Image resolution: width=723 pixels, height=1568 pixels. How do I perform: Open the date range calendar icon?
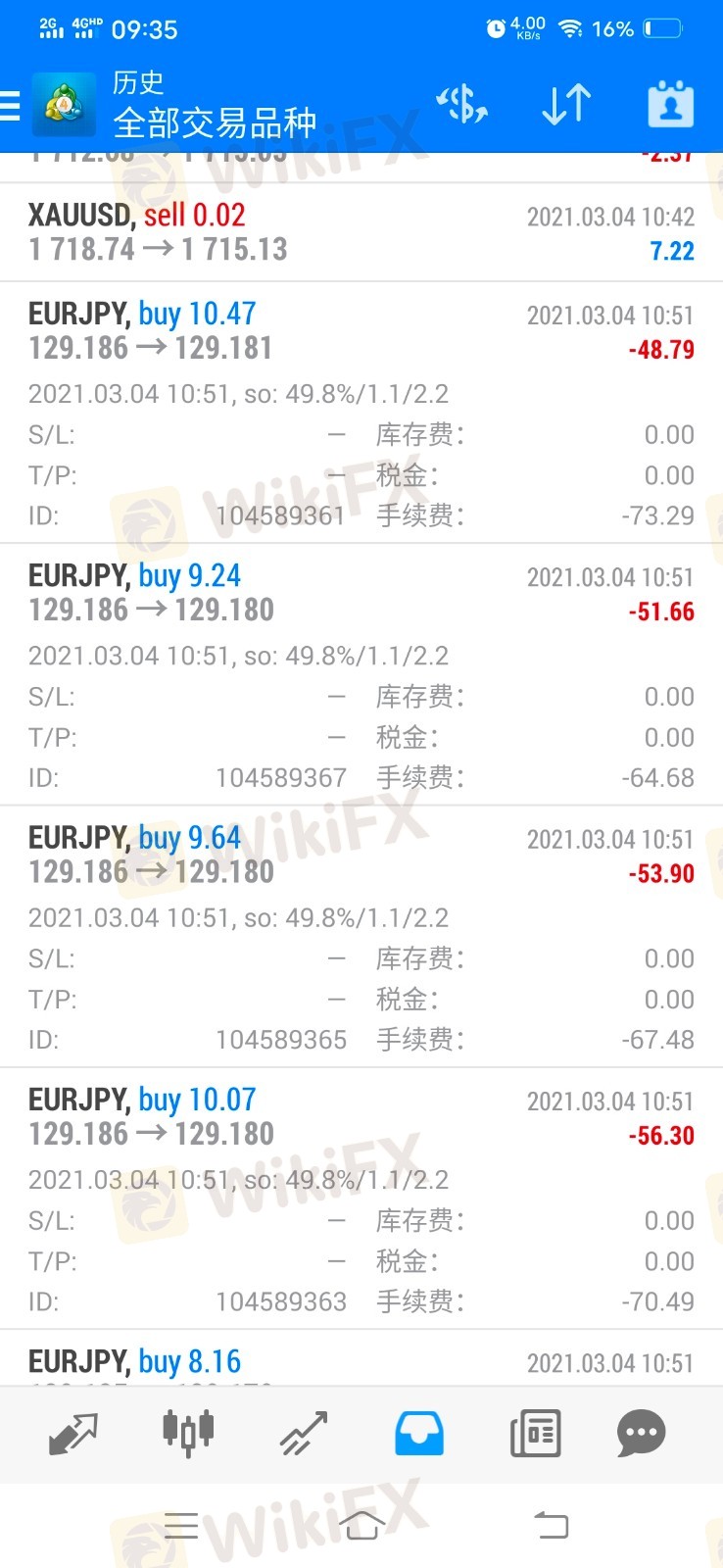point(671,105)
